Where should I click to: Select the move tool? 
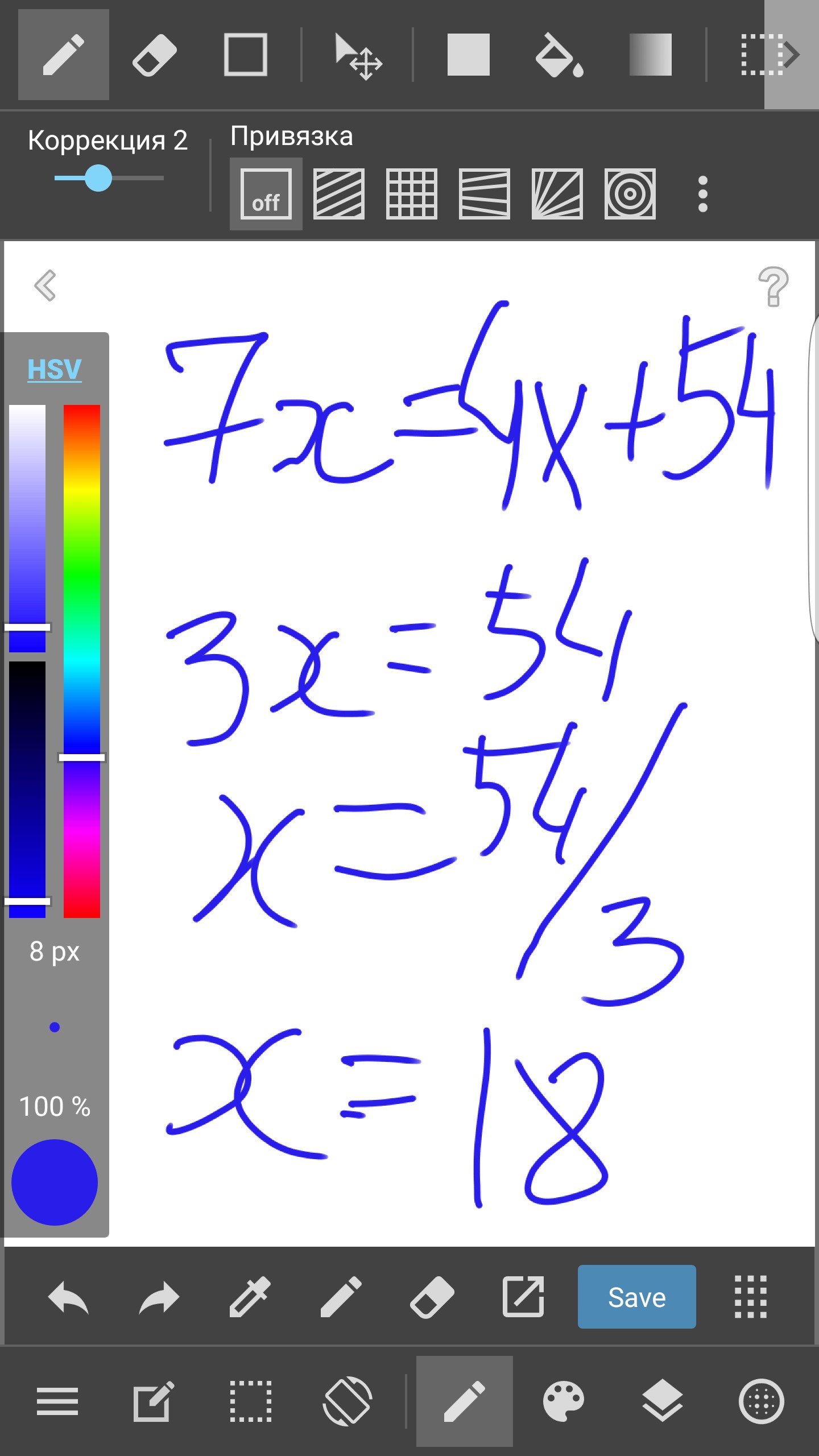[x=357, y=56]
